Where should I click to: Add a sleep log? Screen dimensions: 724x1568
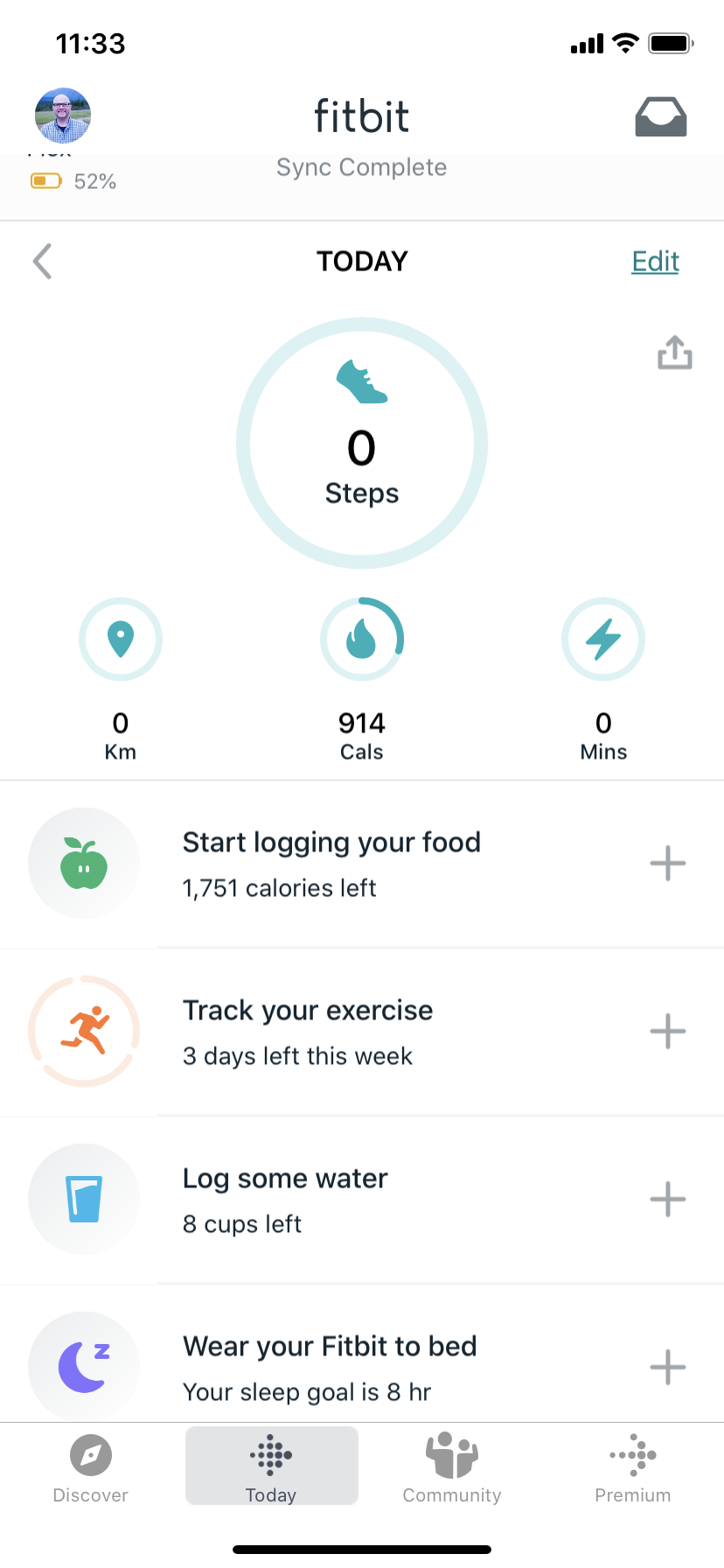667,1367
